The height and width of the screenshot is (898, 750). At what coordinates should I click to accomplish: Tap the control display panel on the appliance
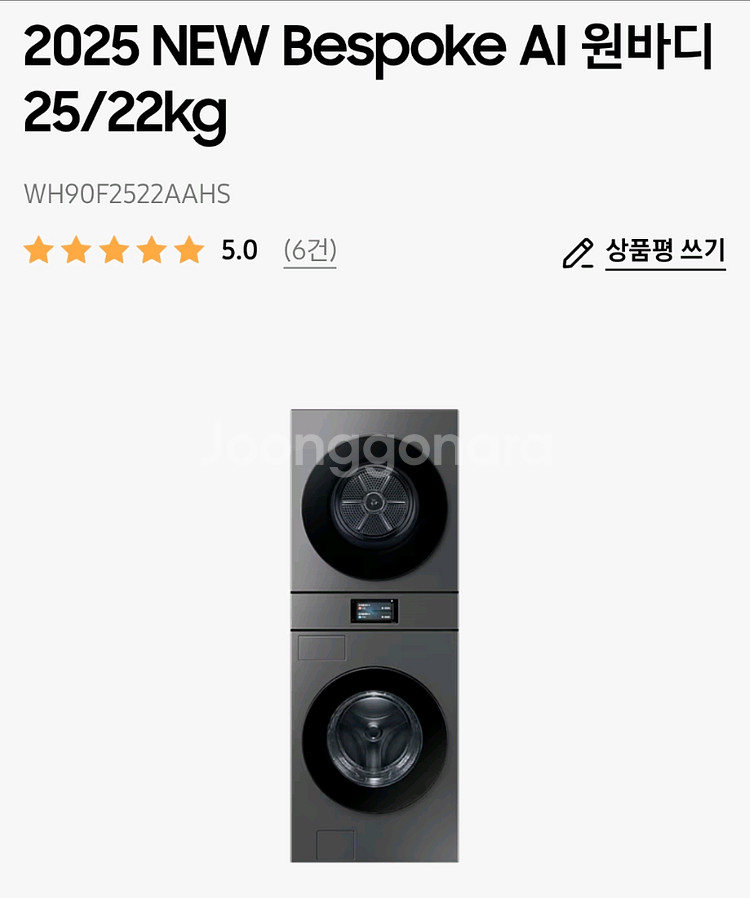[x=375, y=610]
